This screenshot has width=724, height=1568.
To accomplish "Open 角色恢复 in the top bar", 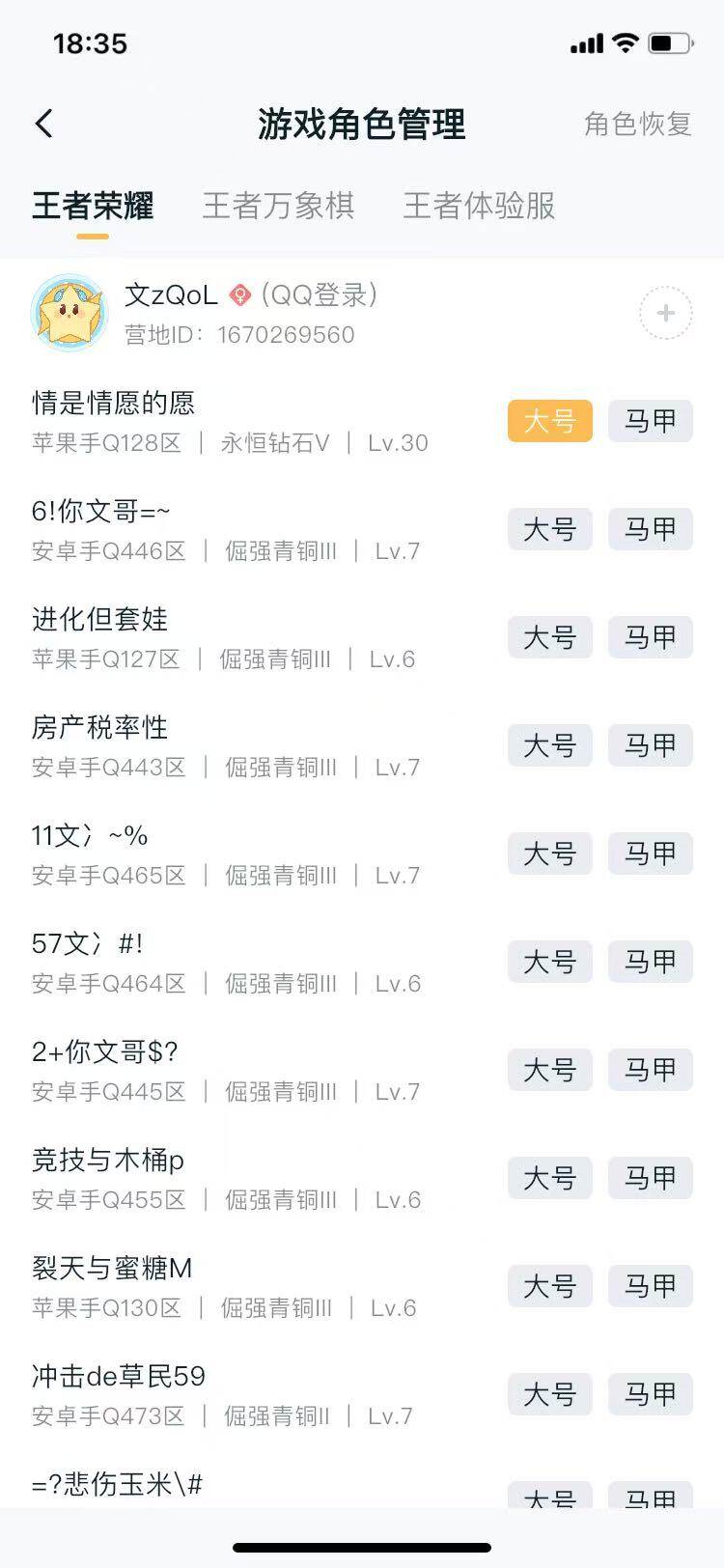I will coord(637,124).
